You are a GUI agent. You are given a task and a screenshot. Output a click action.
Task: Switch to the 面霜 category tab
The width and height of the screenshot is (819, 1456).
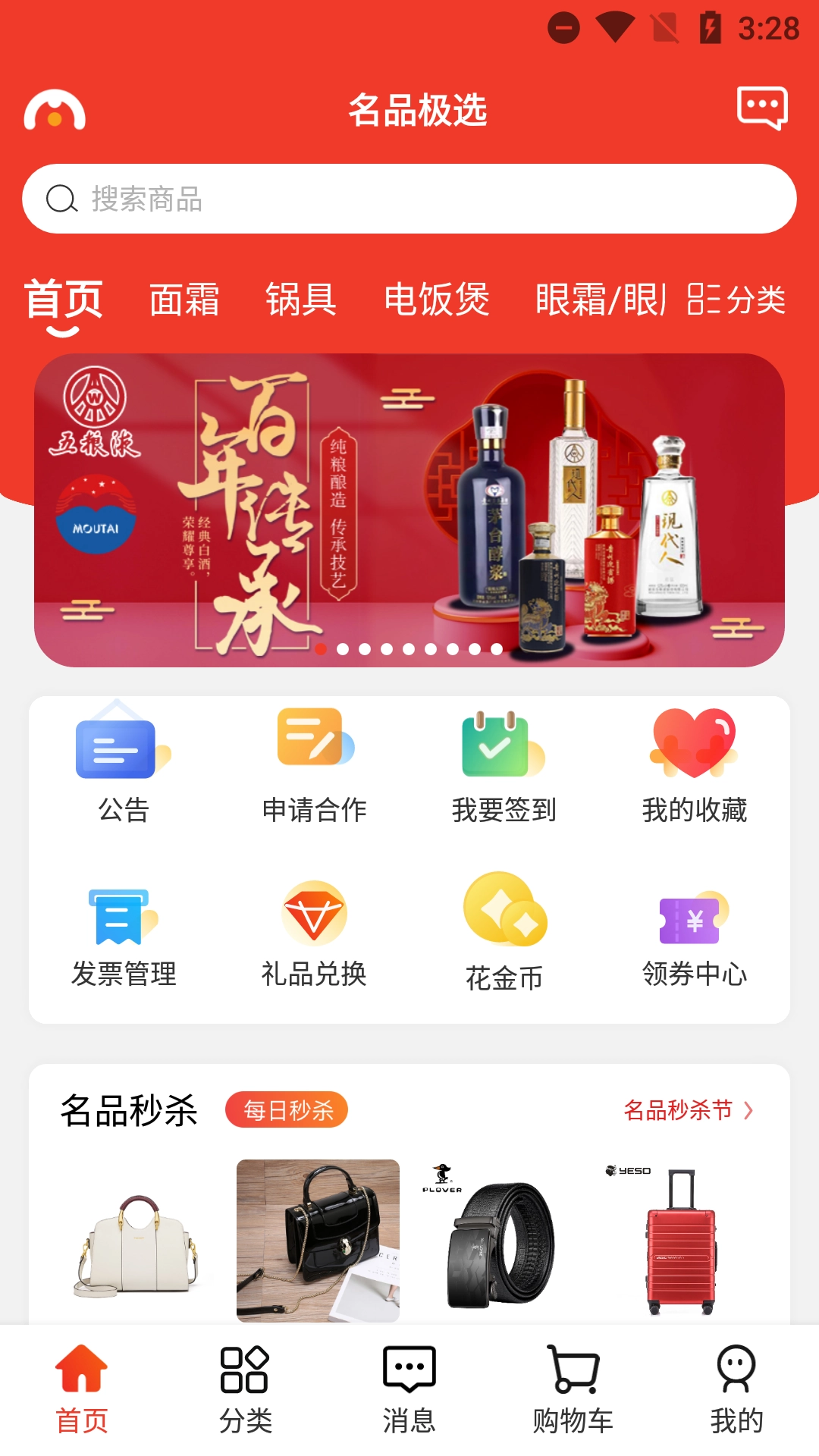pyautogui.click(x=184, y=300)
